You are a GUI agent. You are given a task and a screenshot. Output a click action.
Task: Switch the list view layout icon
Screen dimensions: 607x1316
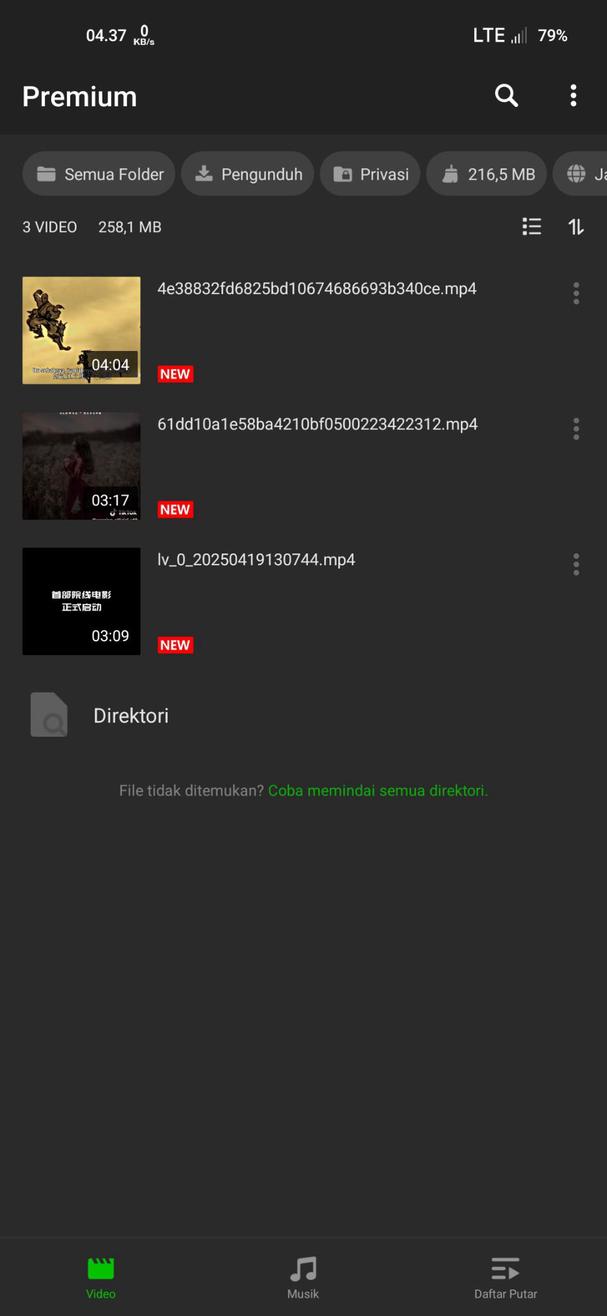532,227
